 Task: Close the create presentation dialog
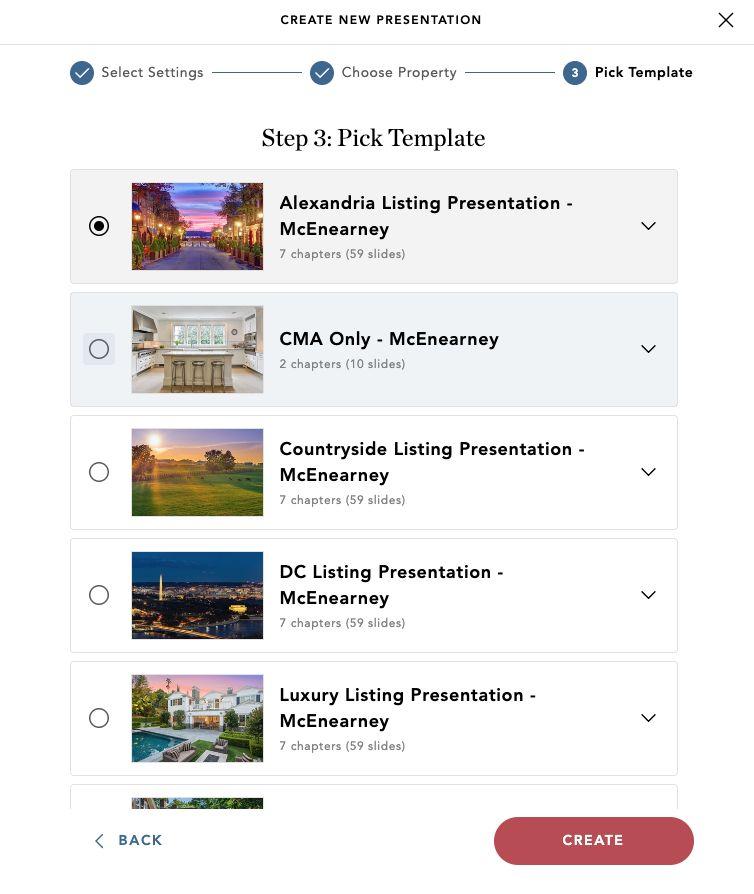coord(726,20)
